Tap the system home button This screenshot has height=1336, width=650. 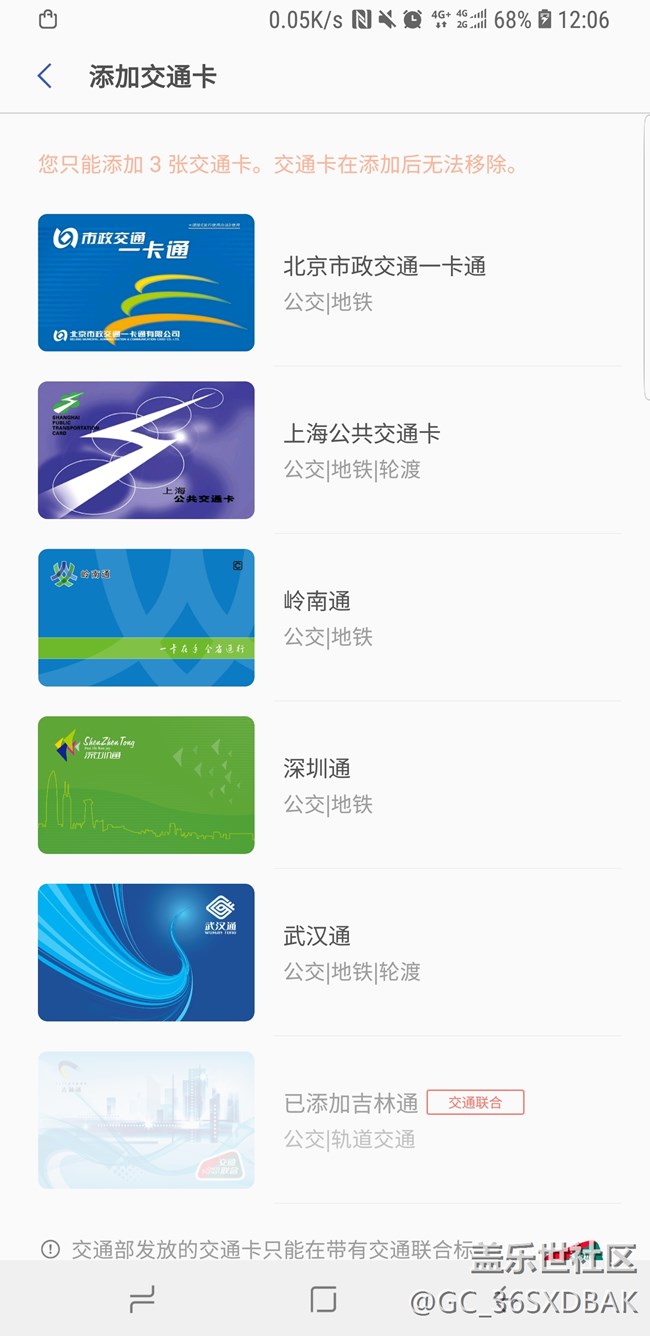pos(323,1299)
